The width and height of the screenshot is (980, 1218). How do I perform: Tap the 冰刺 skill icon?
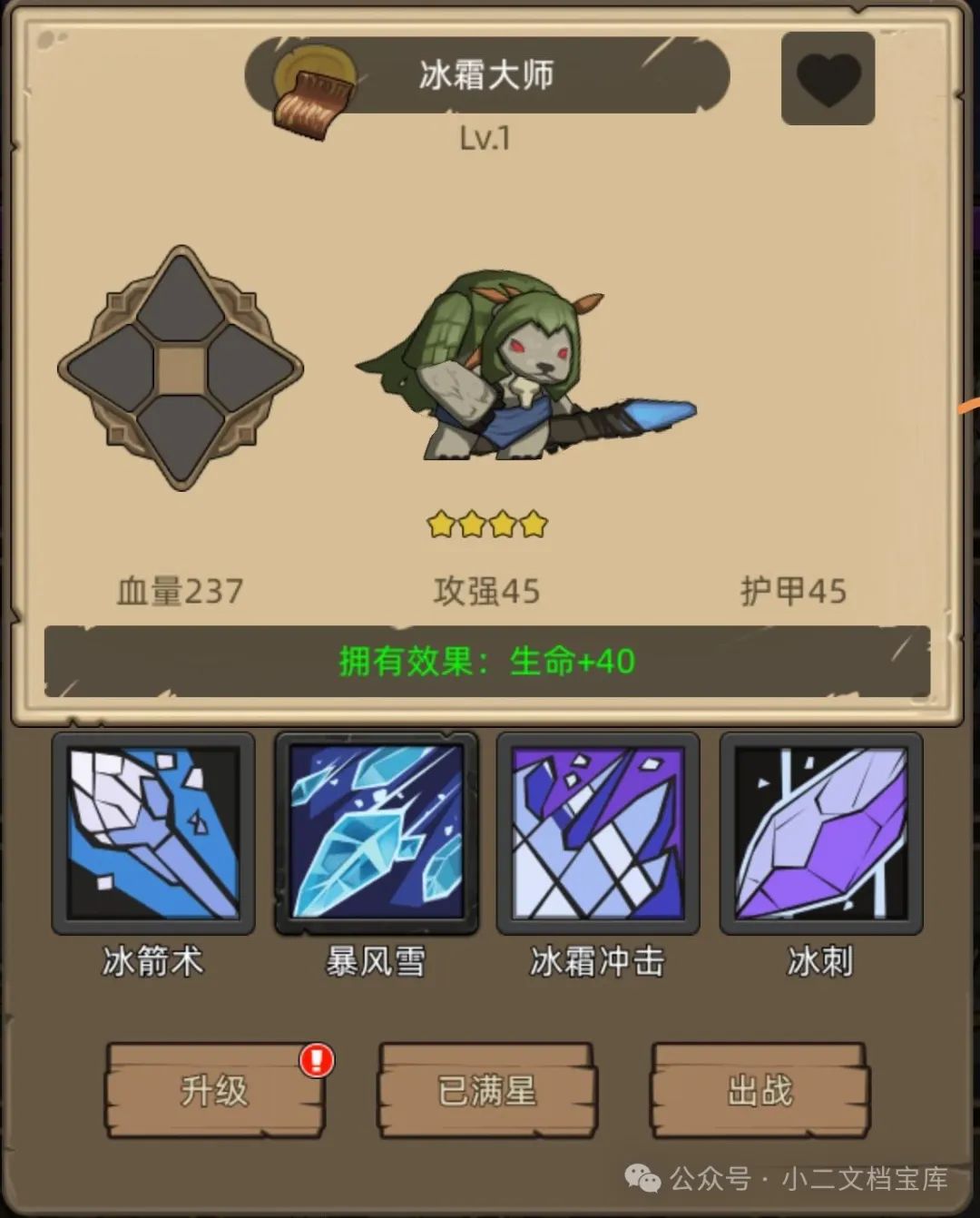820,833
